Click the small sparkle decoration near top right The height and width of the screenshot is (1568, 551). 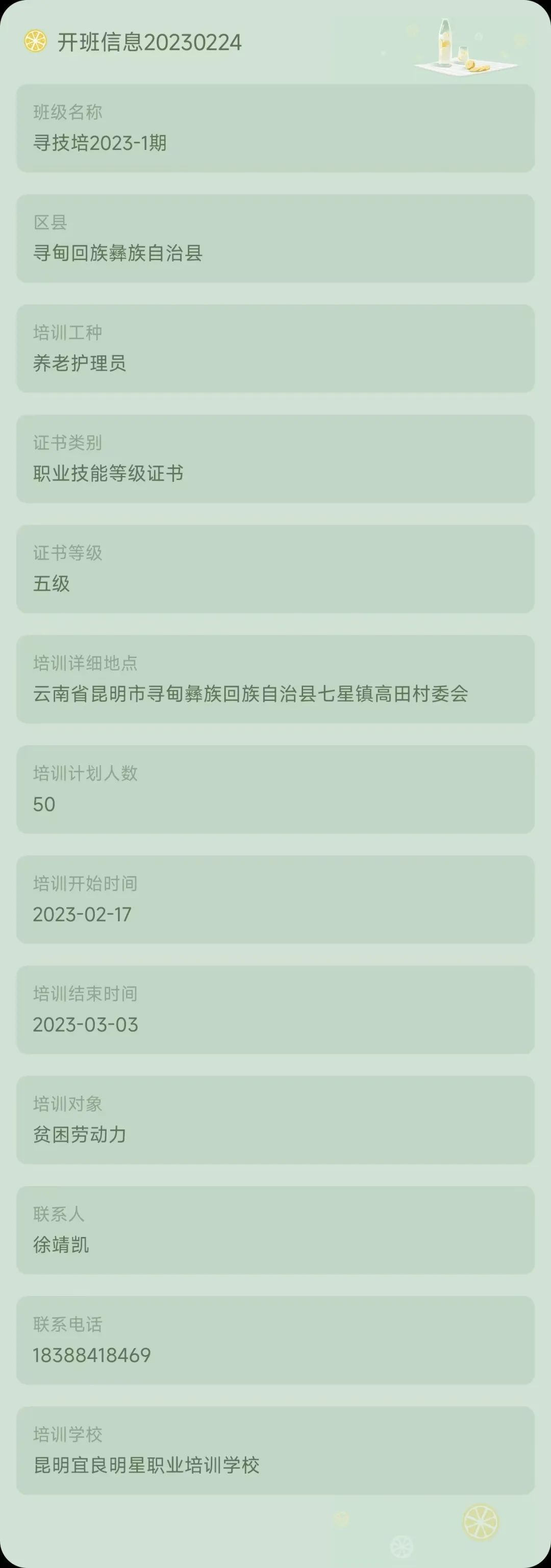(478, 37)
